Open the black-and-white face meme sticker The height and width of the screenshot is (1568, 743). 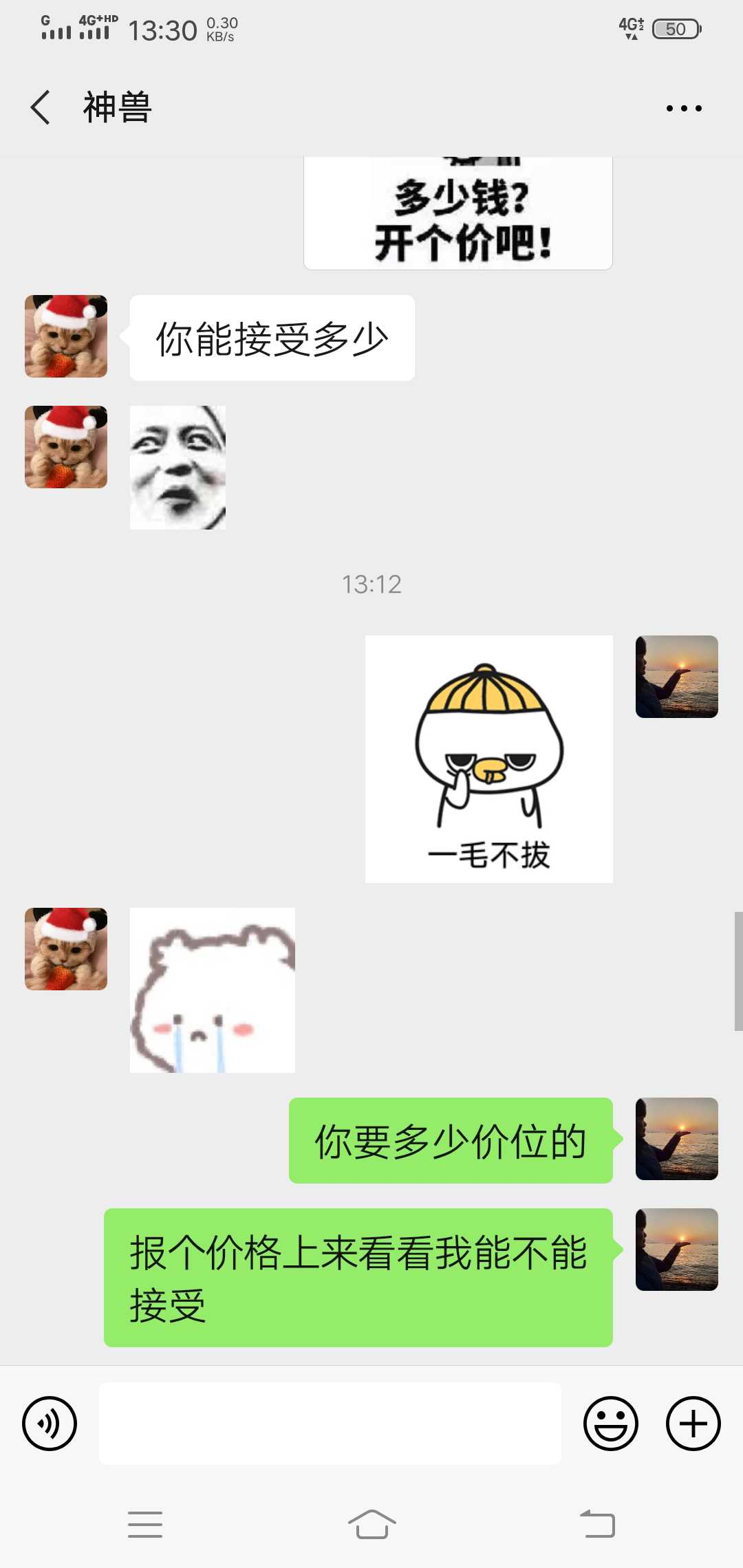[177, 468]
